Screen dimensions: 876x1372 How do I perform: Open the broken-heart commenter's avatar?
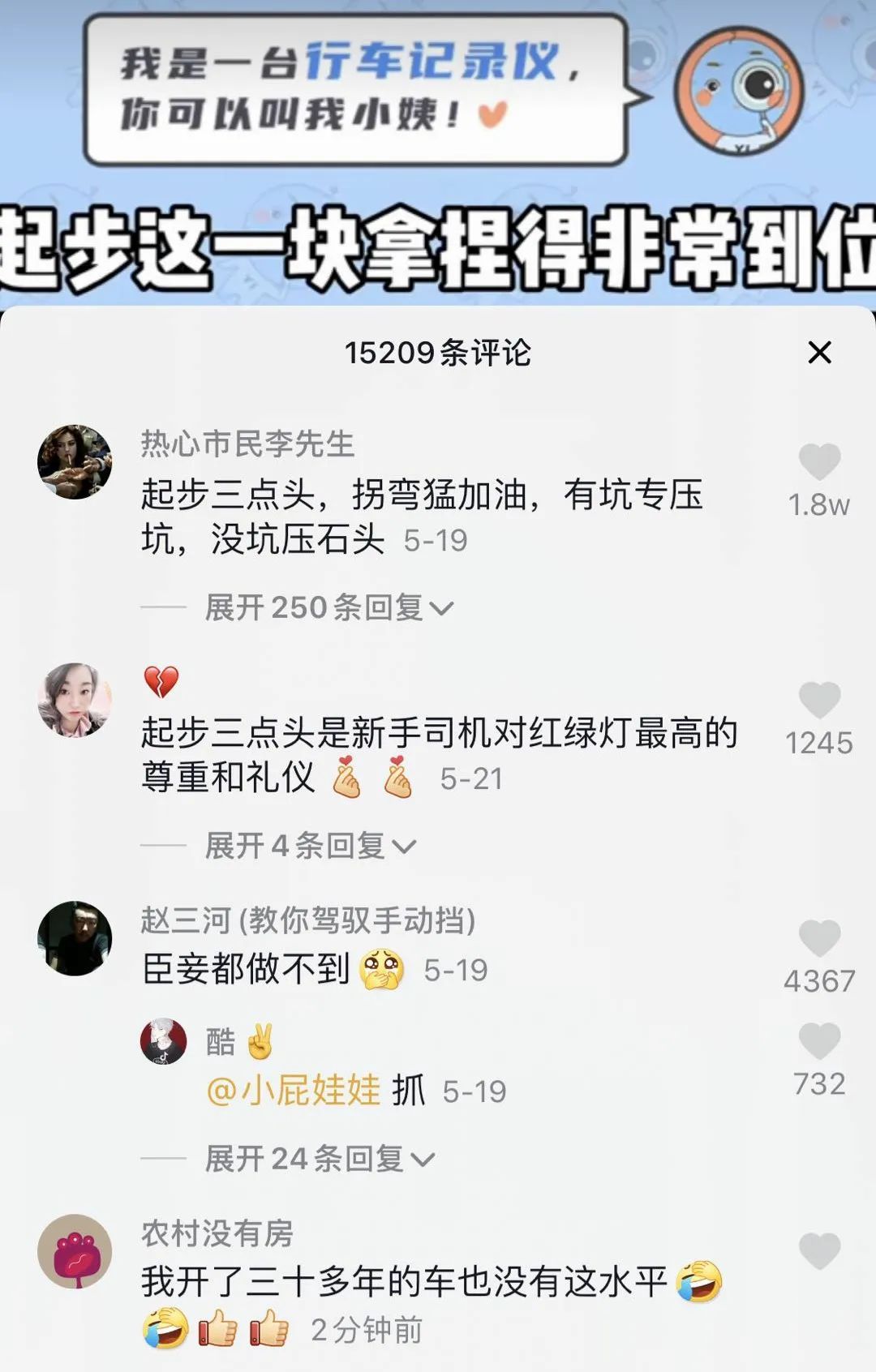point(75,700)
